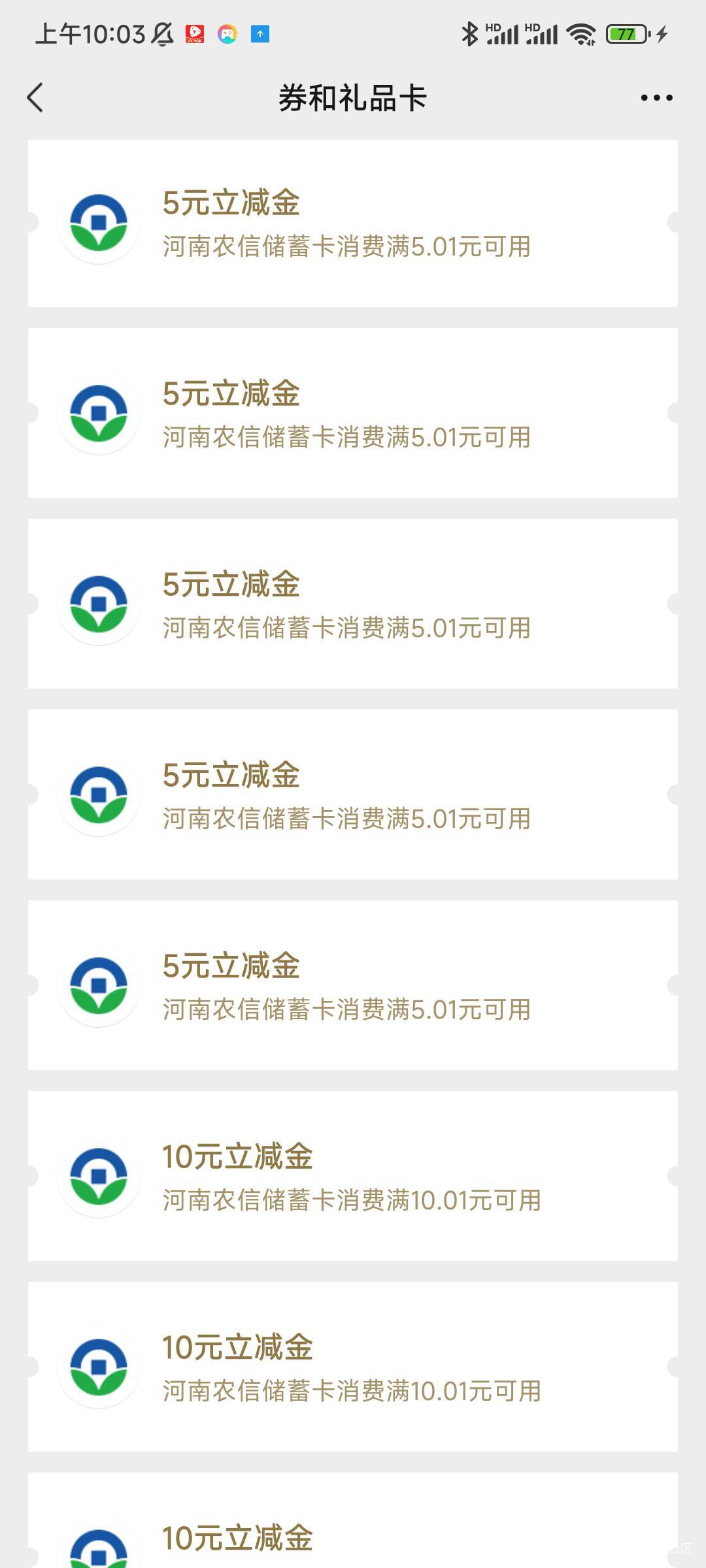706x1568 pixels.
Task: Open the first 5元立减金 coupon card
Action: coord(353,223)
